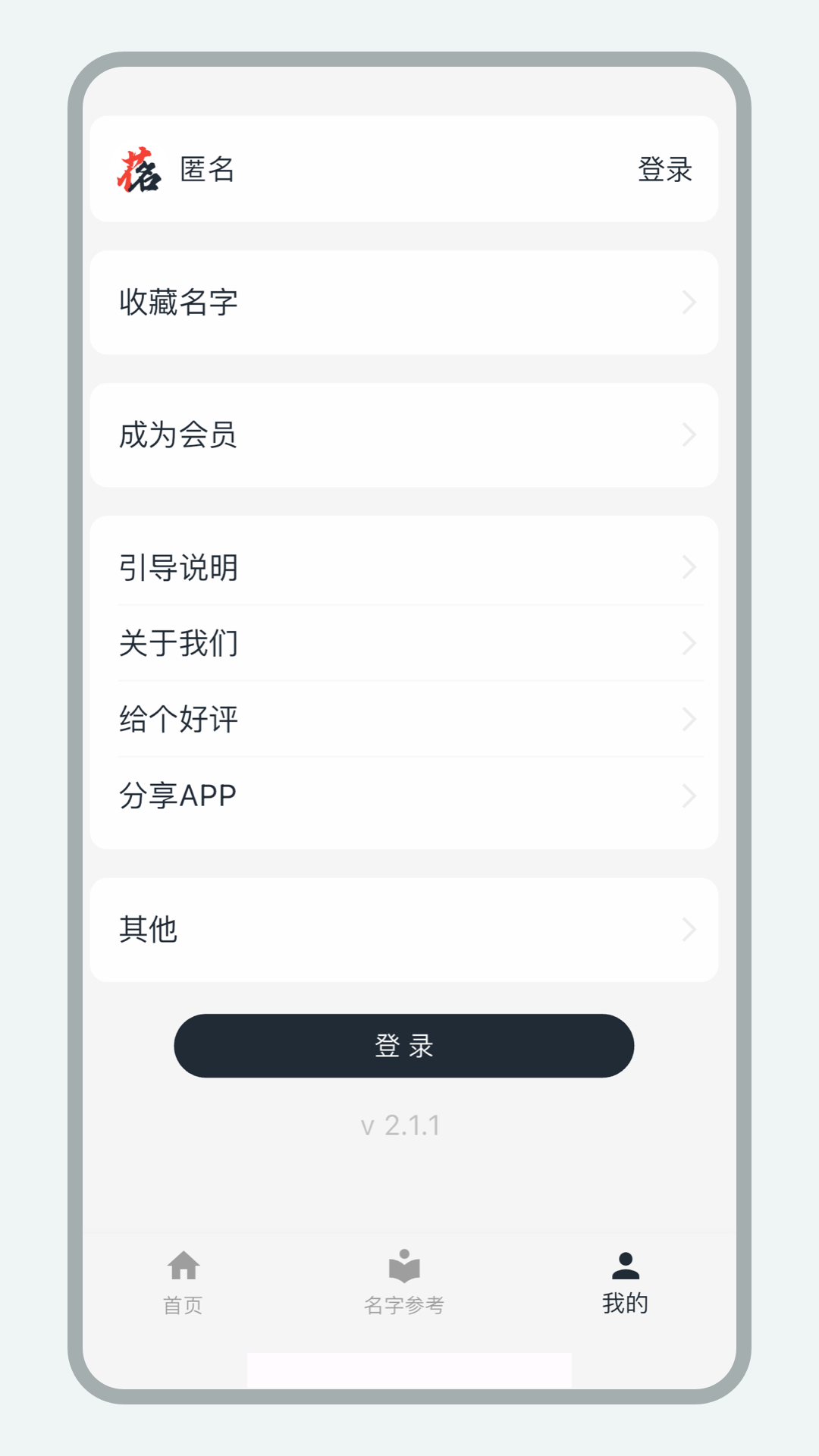Tap the 登录 link in the profile card

click(664, 170)
